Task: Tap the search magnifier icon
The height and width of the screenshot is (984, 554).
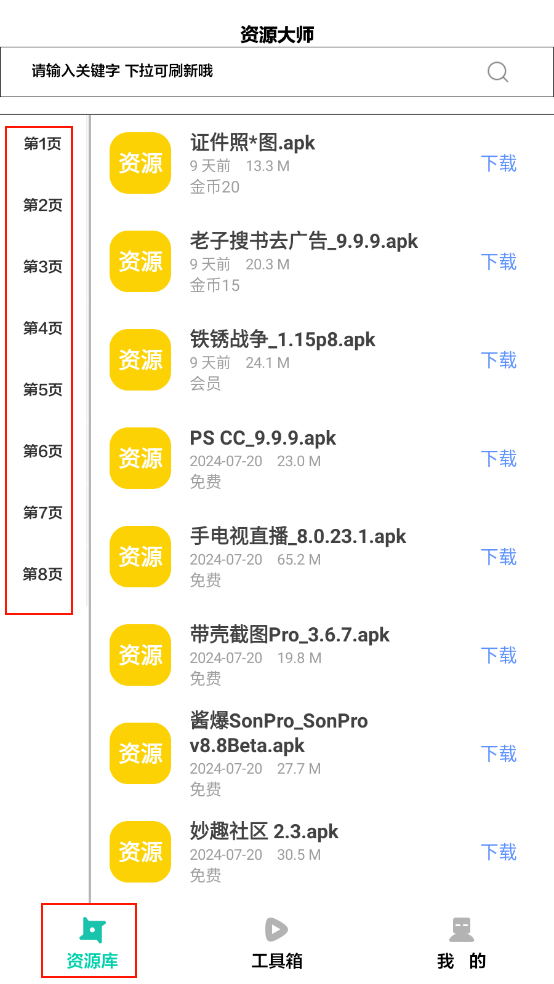Action: (498, 72)
